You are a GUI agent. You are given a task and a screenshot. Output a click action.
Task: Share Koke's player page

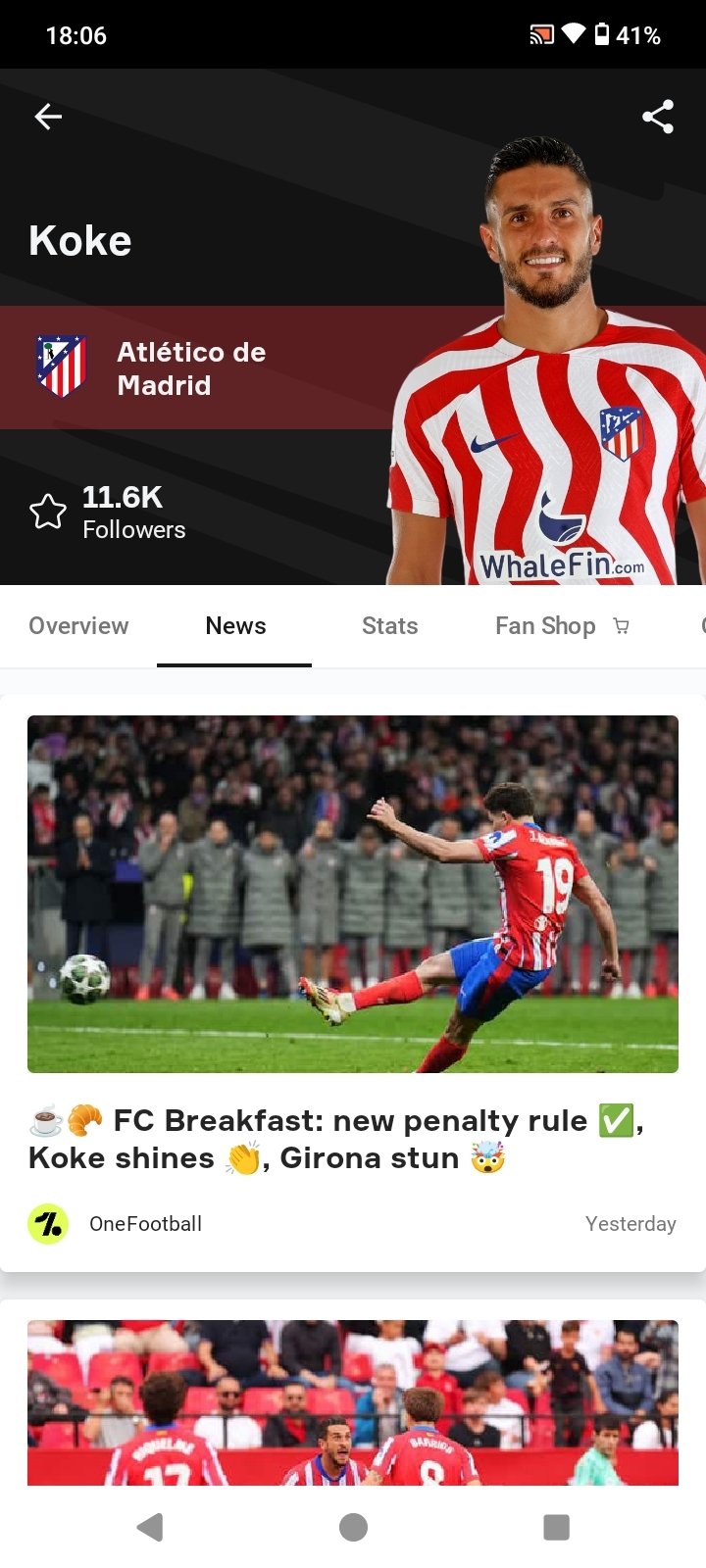tap(658, 117)
